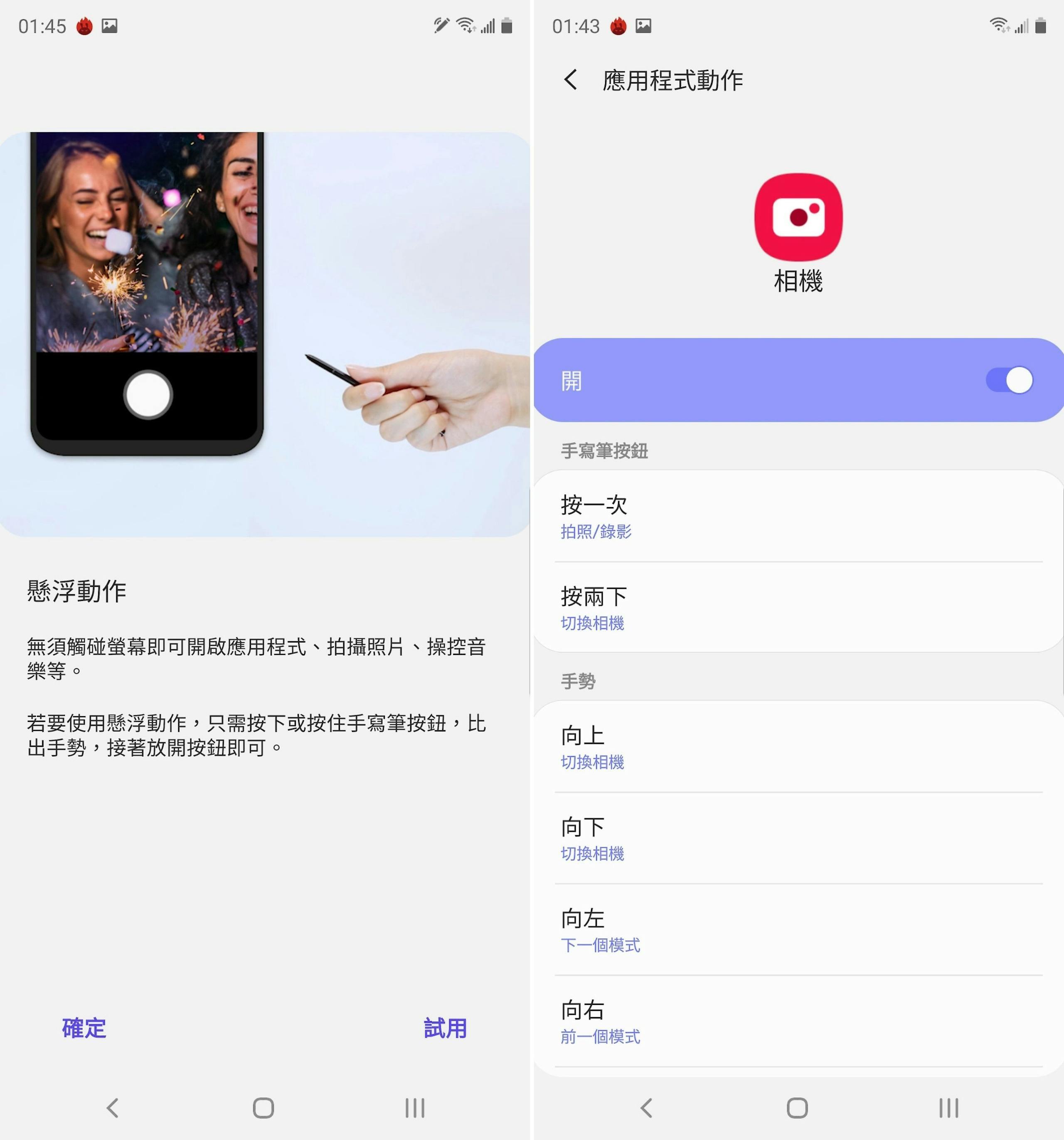1064x1140 pixels.
Task: Turn off the 開 switch for Camera actions
Action: (x=1010, y=380)
